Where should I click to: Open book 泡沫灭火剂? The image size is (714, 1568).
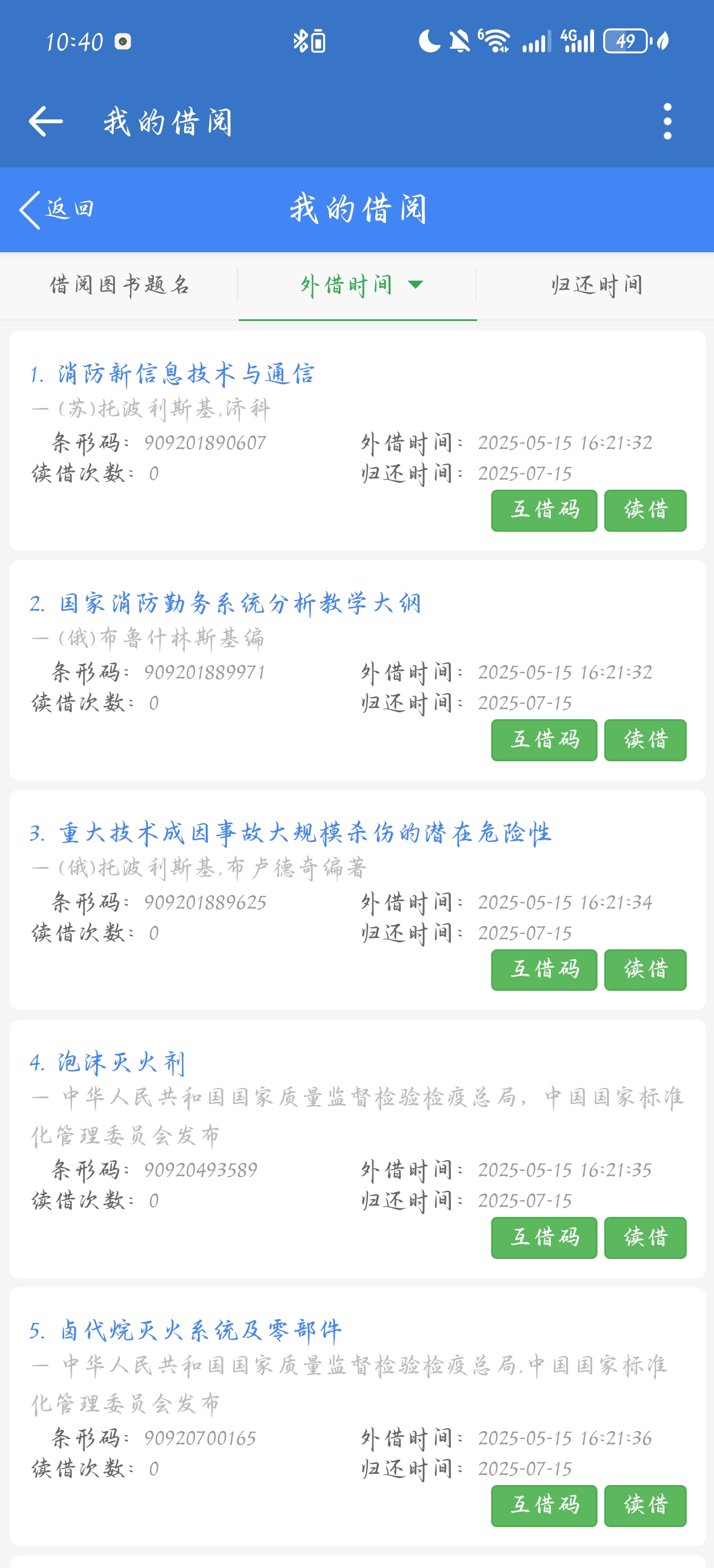(121, 1062)
